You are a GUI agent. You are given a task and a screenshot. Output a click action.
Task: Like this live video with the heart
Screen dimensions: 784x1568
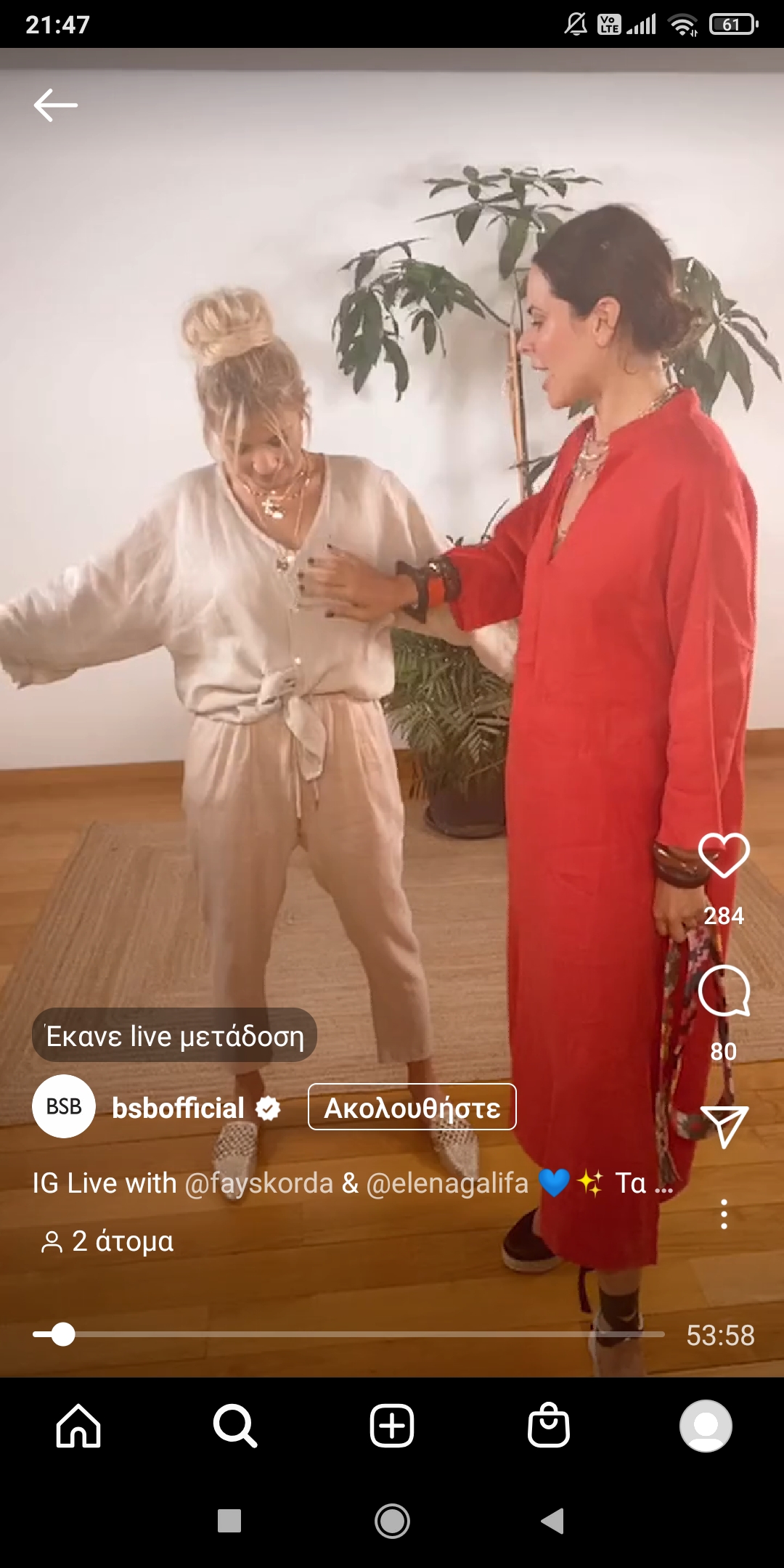[x=724, y=855]
